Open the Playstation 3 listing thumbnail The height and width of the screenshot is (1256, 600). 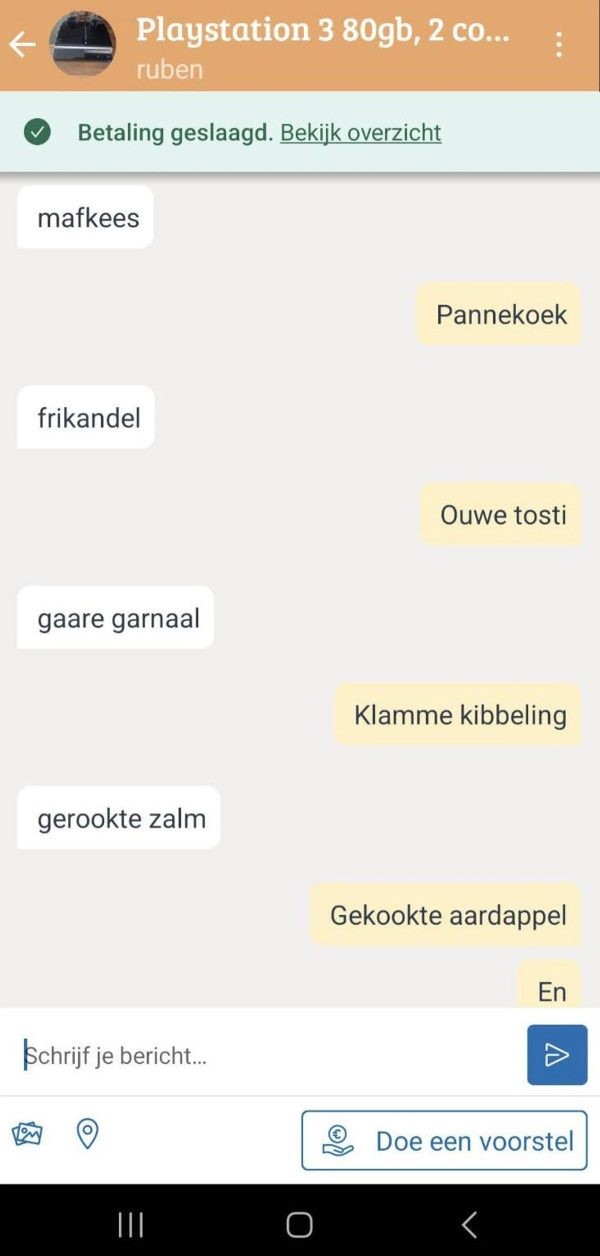82,44
